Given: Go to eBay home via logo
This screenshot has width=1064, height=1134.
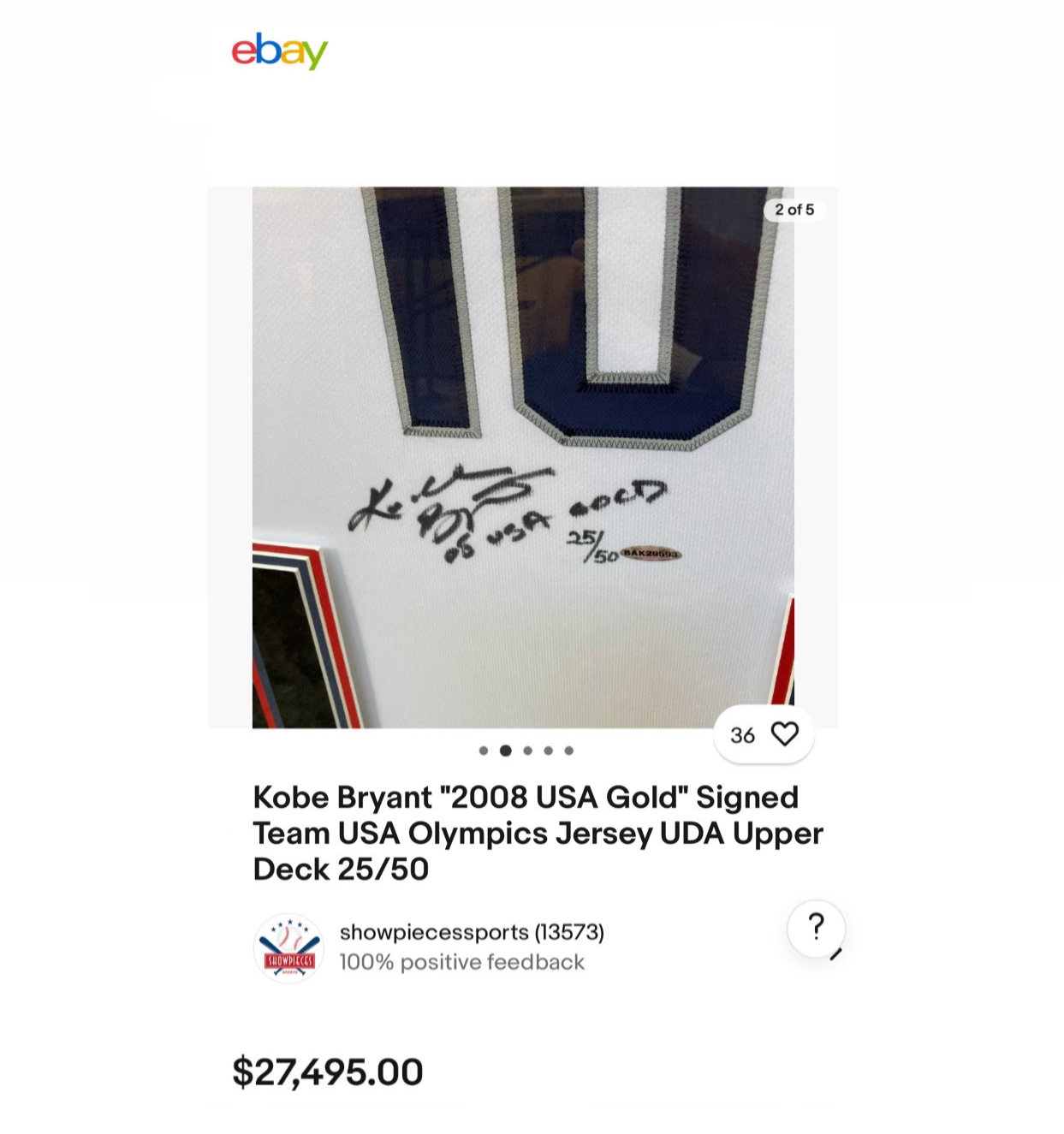Looking at the screenshot, I should pos(279,51).
